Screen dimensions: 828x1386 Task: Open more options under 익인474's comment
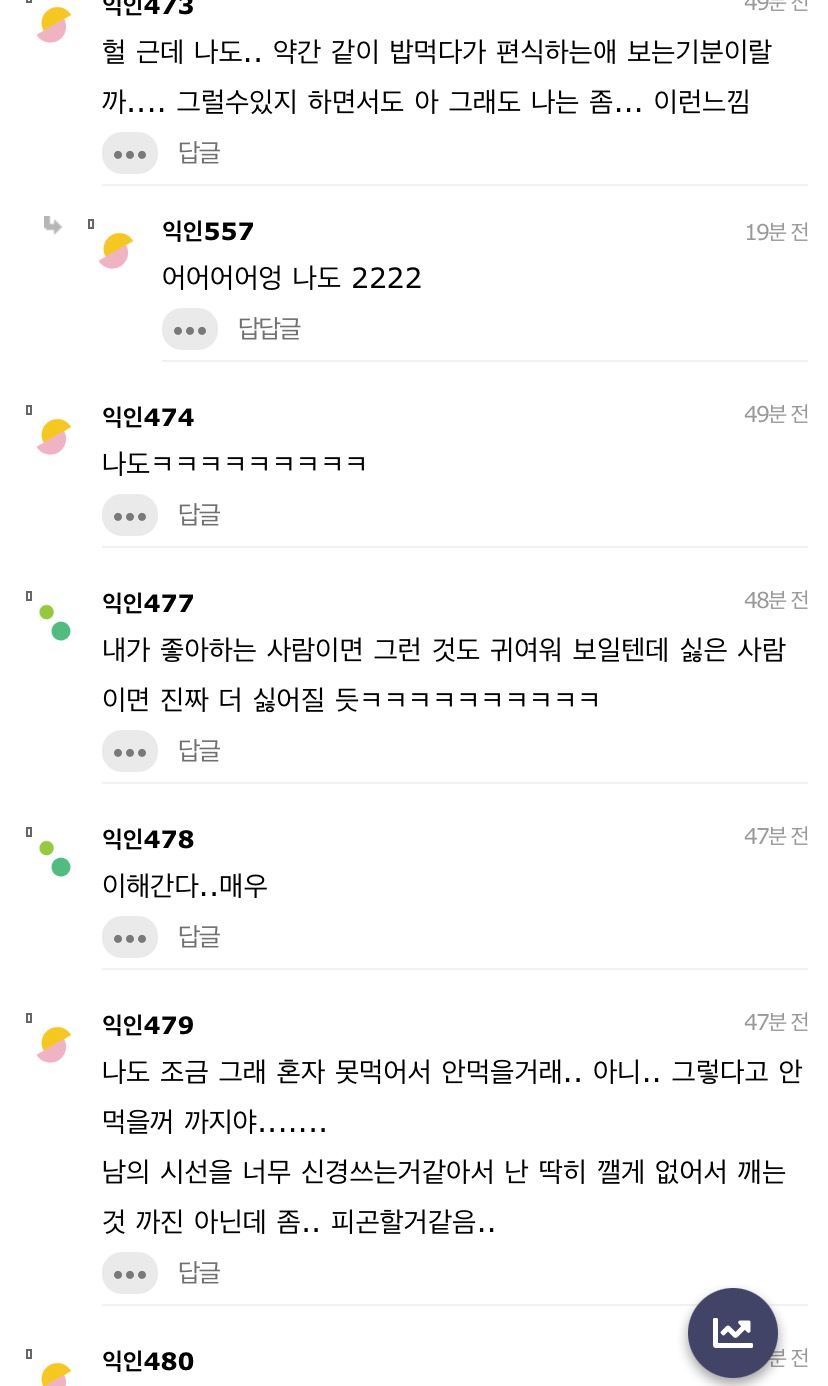[130, 515]
